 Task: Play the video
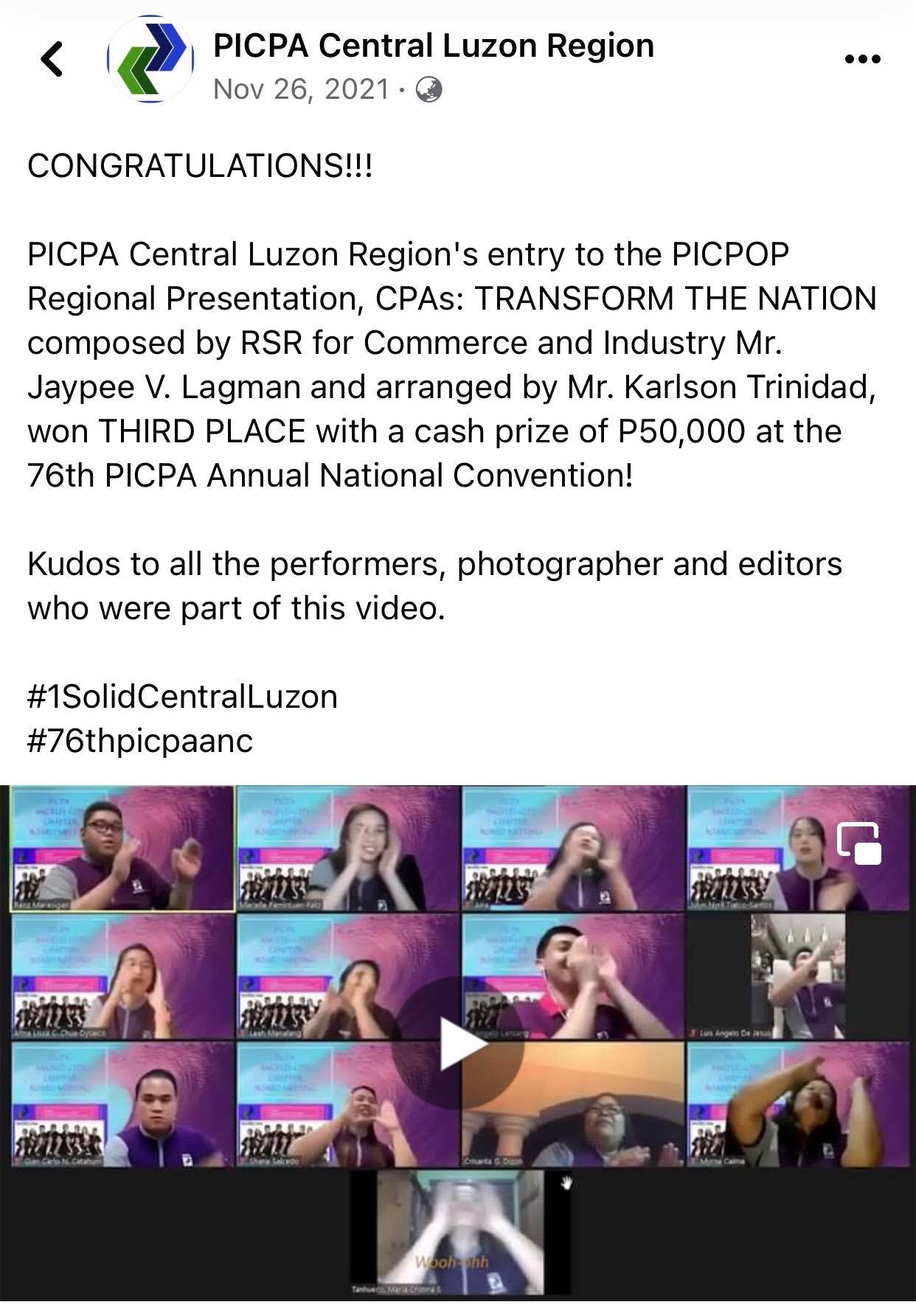click(x=457, y=1044)
